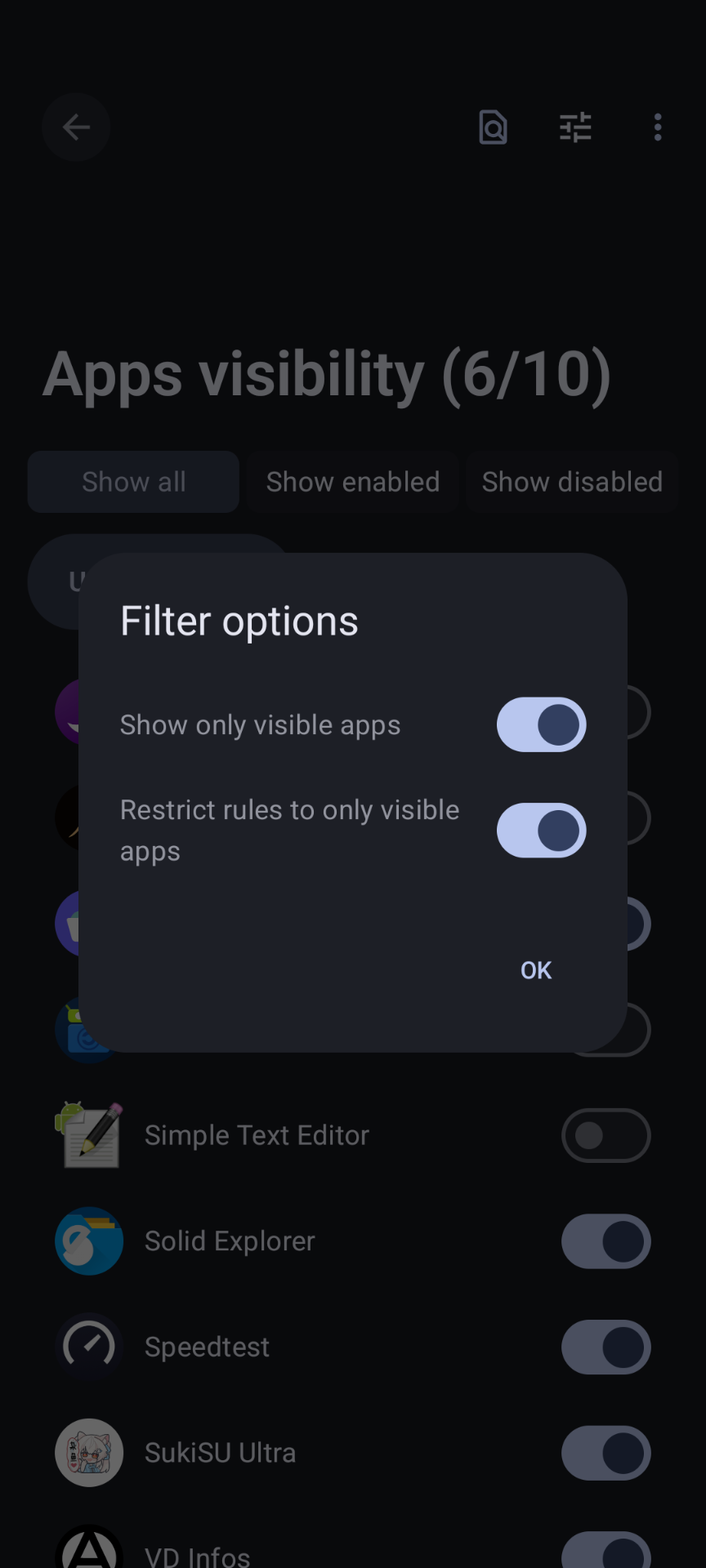Open the in-app search icon
The height and width of the screenshot is (1568, 706).
pyautogui.click(x=493, y=127)
